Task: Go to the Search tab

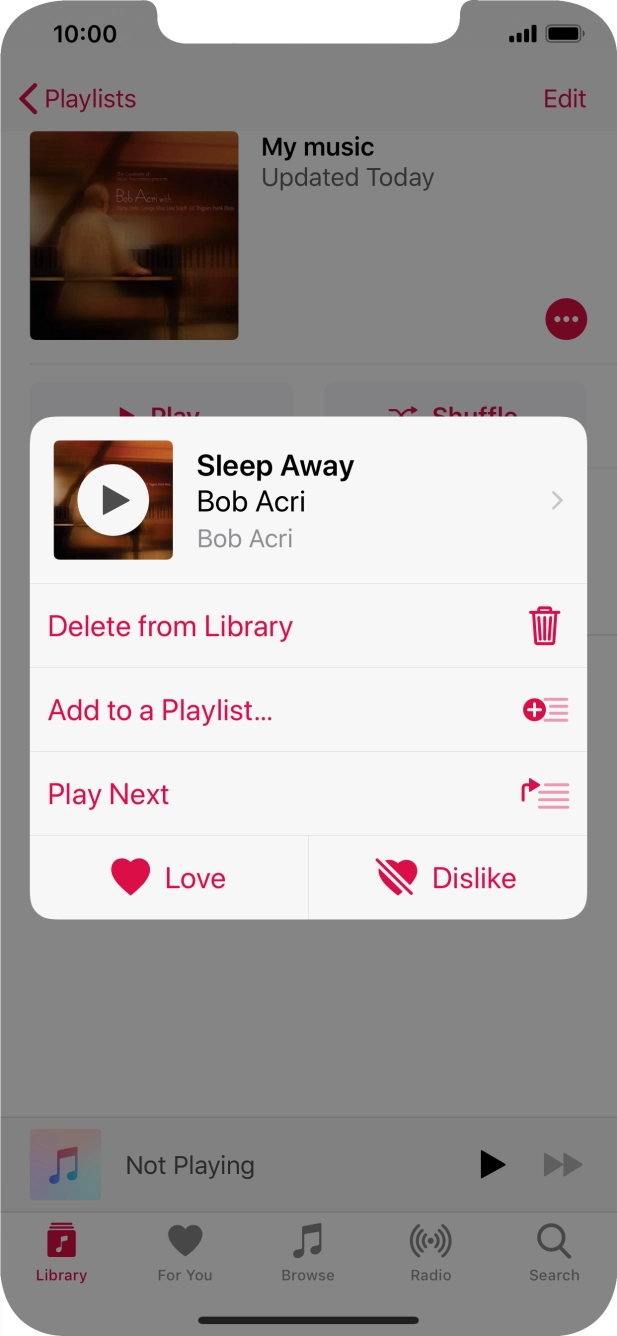Action: click(554, 1252)
